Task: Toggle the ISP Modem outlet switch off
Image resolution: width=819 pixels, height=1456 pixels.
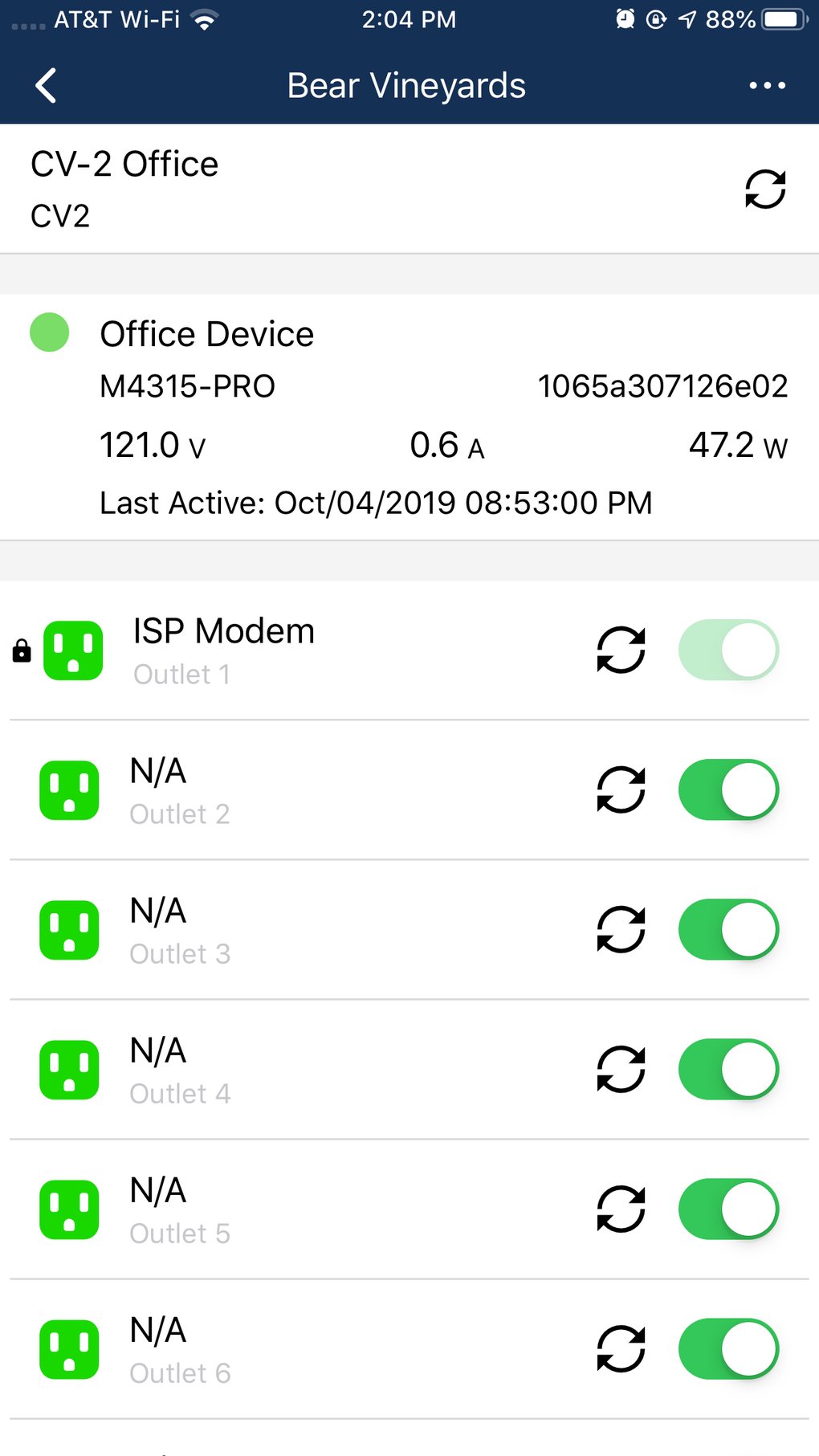Action: pos(728,651)
